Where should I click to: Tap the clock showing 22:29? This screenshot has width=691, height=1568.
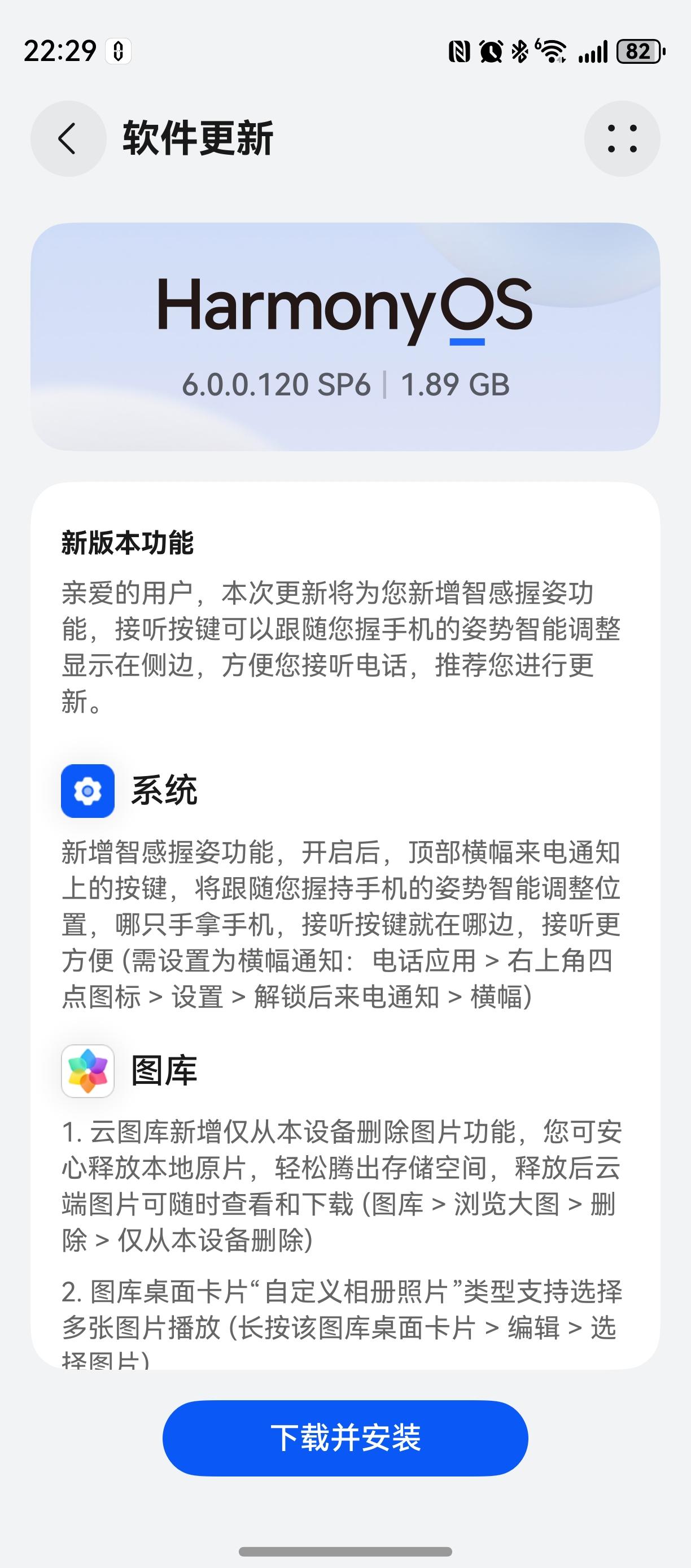tap(61, 50)
